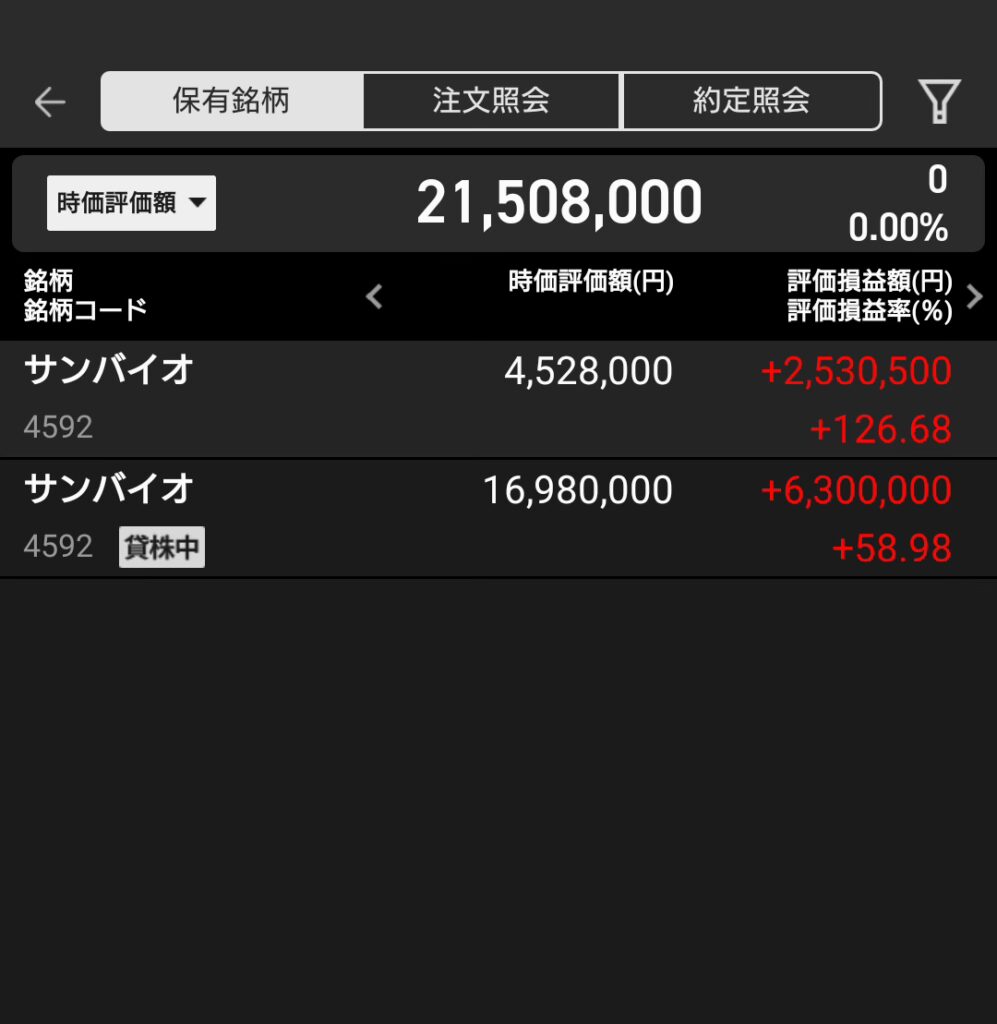Select the 保有銘柄 tab
Image resolution: width=997 pixels, height=1024 pixels.
tap(231, 101)
